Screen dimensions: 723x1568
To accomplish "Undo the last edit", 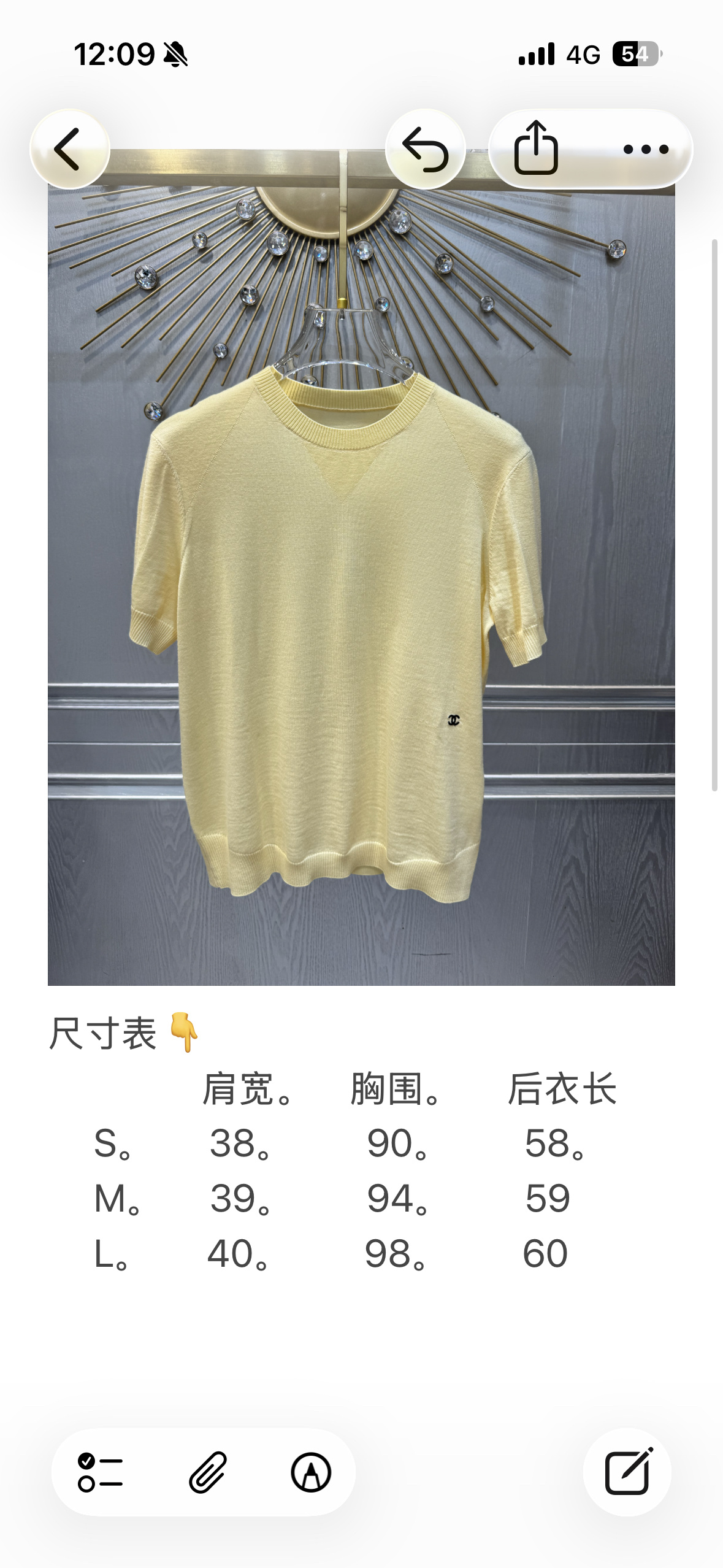I will click(425, 148).
